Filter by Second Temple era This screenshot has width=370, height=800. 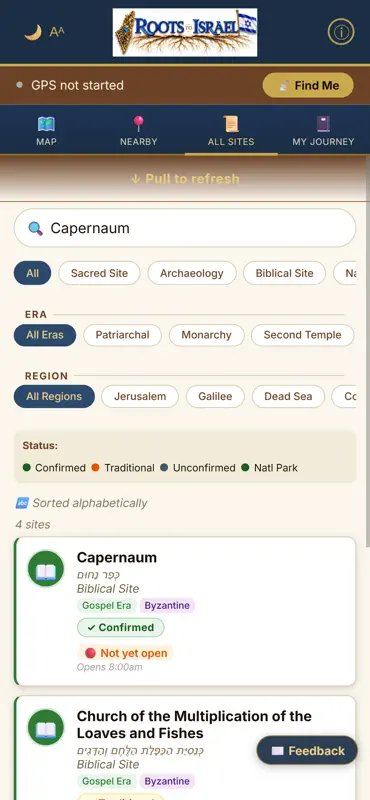click(303, 335)
